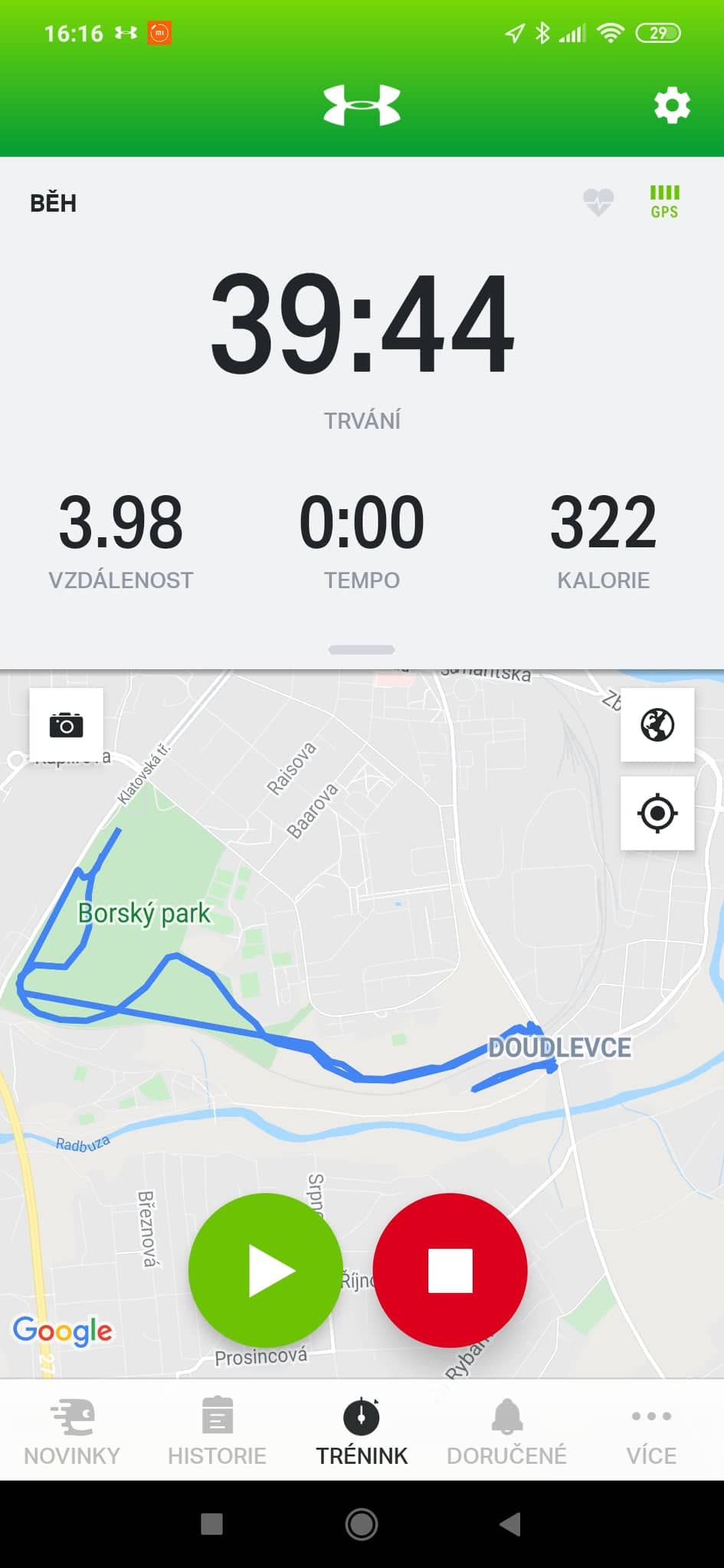Tap the system back button
The height and width of the screenshot is (1568, 724).
[510, 1524]
